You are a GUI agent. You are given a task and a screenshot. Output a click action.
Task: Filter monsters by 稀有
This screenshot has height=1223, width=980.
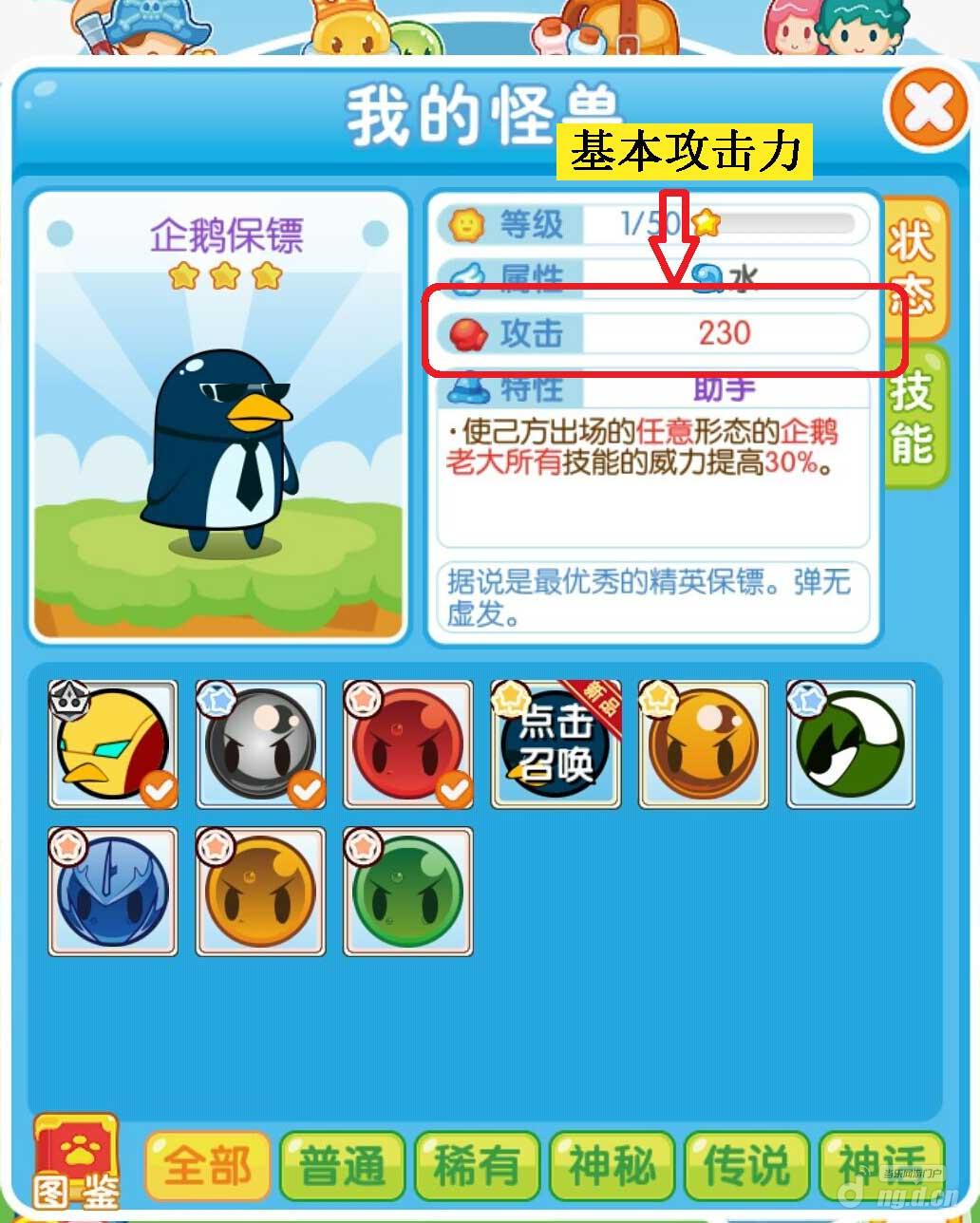coord(478,1165)
